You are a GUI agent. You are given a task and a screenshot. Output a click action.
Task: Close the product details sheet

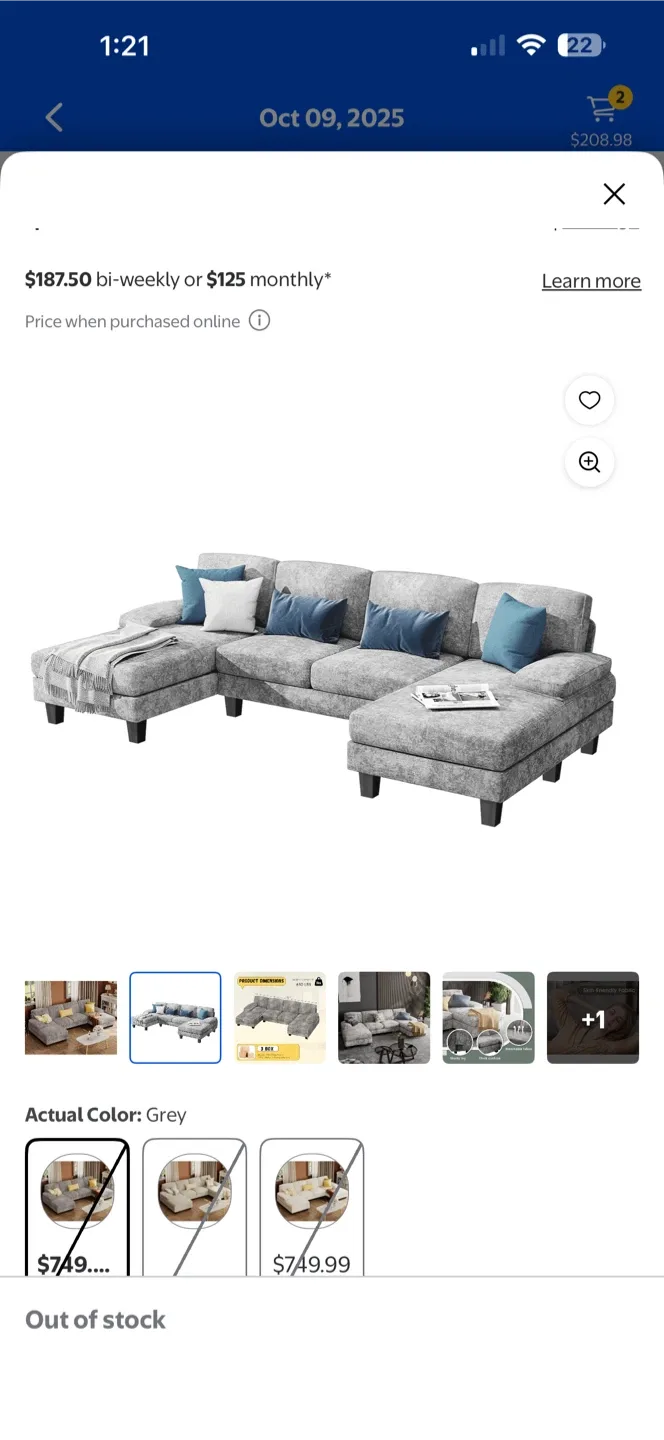point(614,194)
